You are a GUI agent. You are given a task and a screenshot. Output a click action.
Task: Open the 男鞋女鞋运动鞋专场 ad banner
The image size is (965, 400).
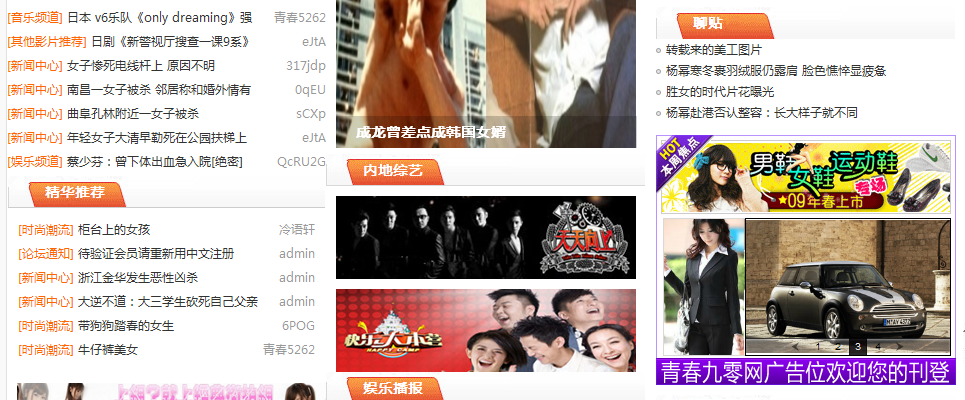[803, 177]
